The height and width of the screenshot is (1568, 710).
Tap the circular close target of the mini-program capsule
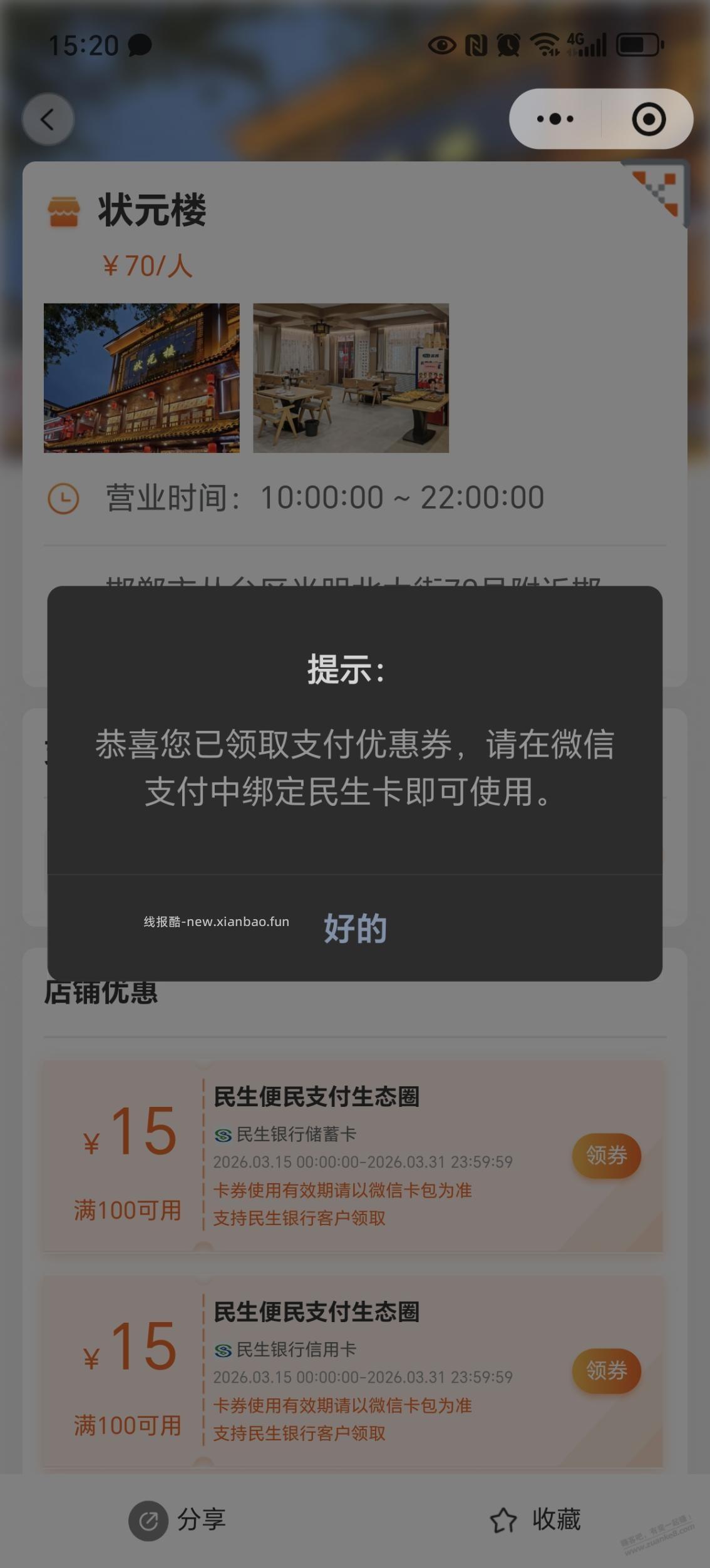(x=649, y=118)
